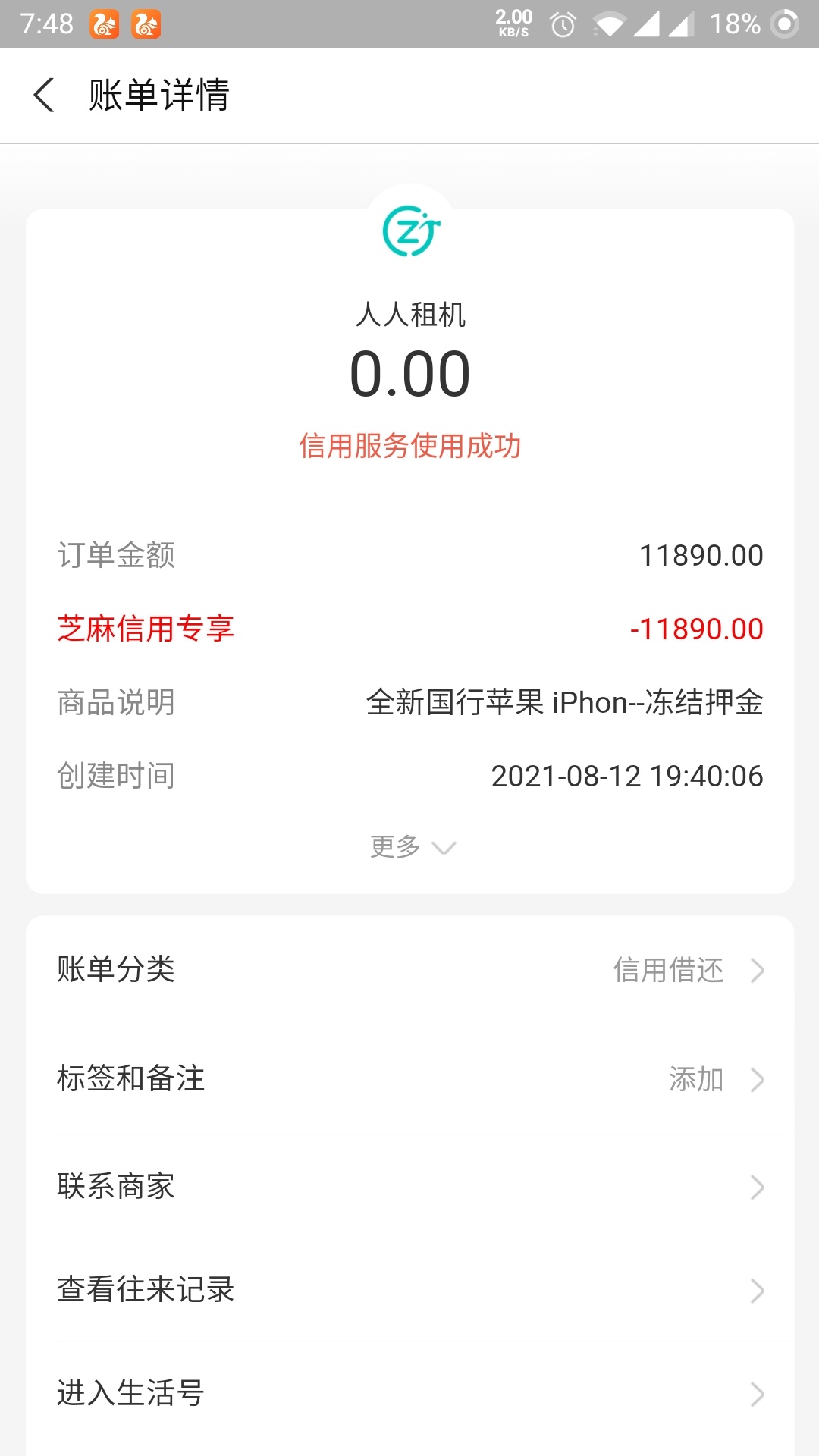The width and height of the screenshot is (819, 1456).
Task: Open the 联系商家 row
Action: [x=410, y=1187]
